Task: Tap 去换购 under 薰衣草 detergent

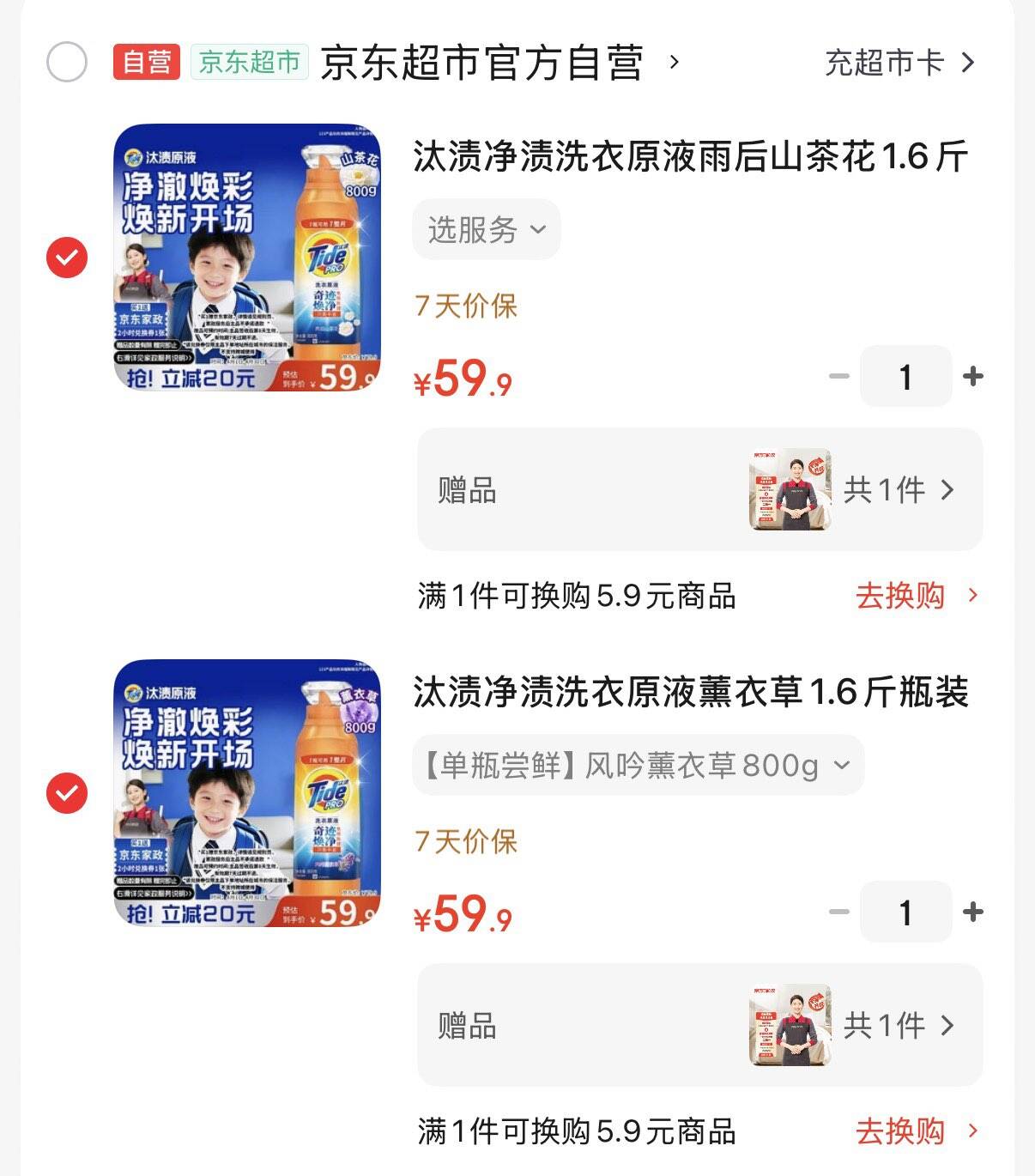Action: 916,1131
